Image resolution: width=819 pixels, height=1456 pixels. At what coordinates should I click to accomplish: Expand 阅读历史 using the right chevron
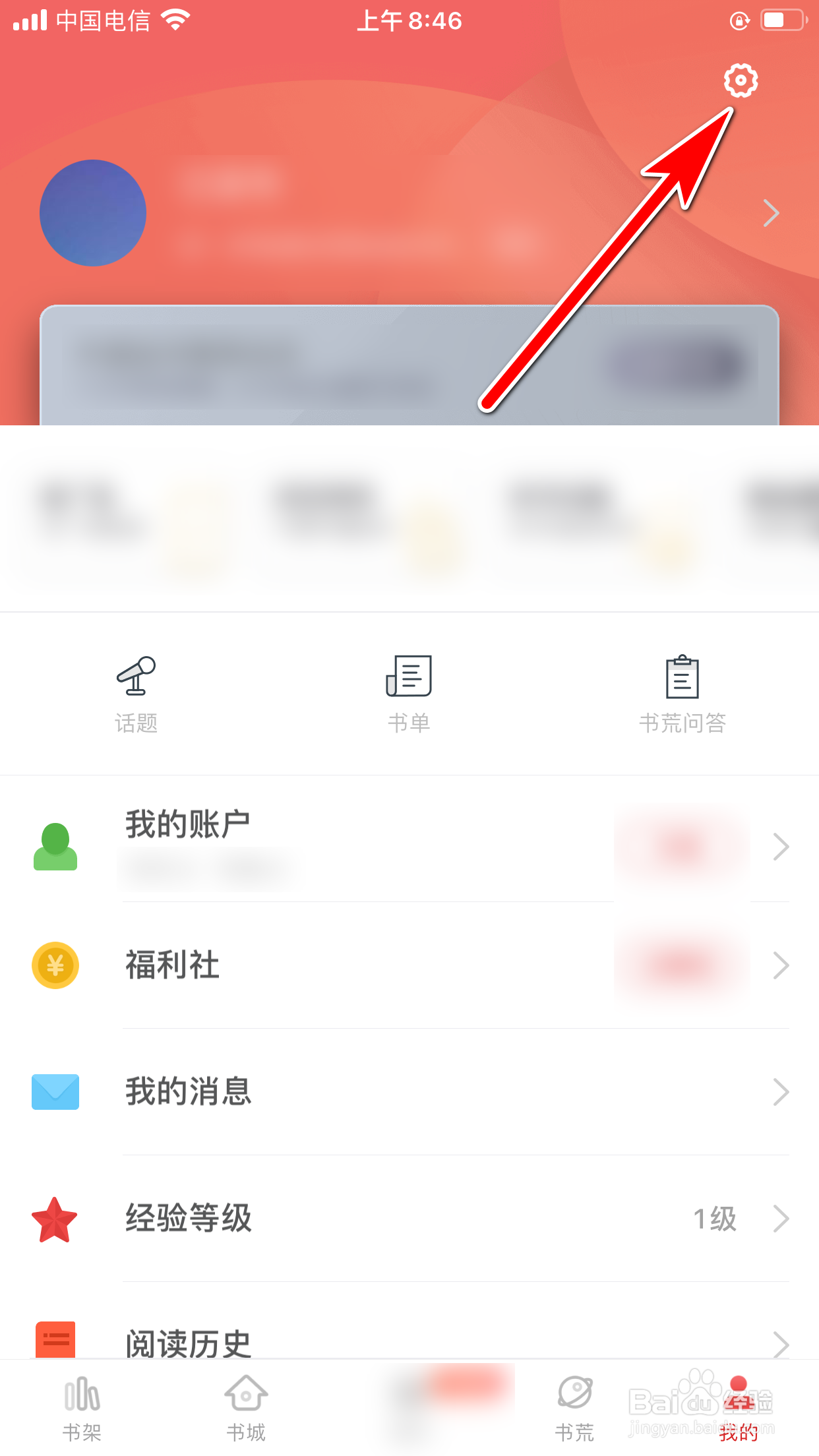781,1344
